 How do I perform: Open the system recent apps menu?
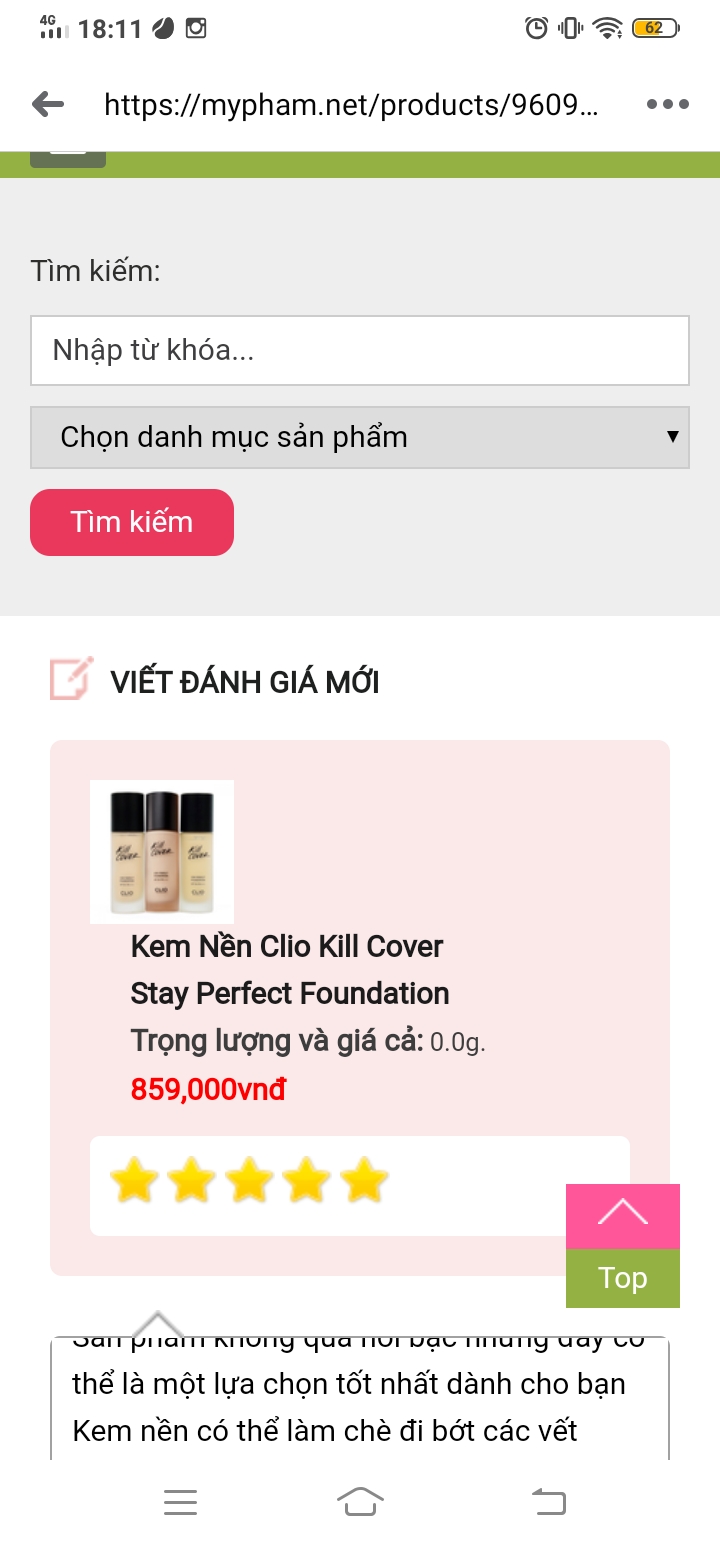180,1502
